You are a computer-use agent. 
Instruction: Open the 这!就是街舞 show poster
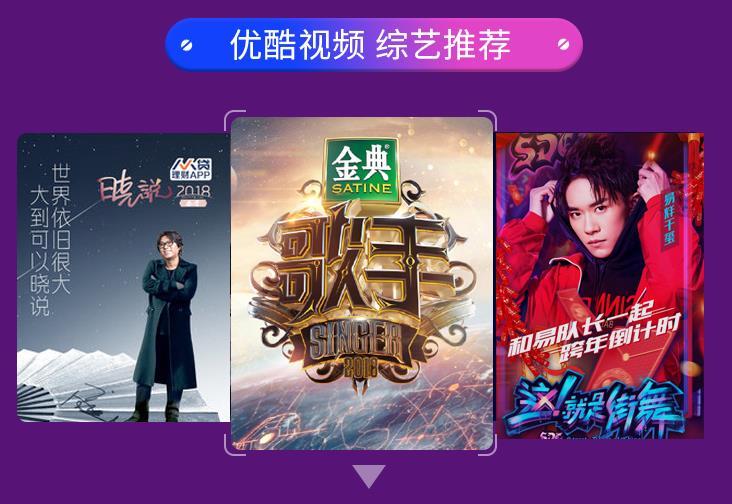(x=600, y=285)
